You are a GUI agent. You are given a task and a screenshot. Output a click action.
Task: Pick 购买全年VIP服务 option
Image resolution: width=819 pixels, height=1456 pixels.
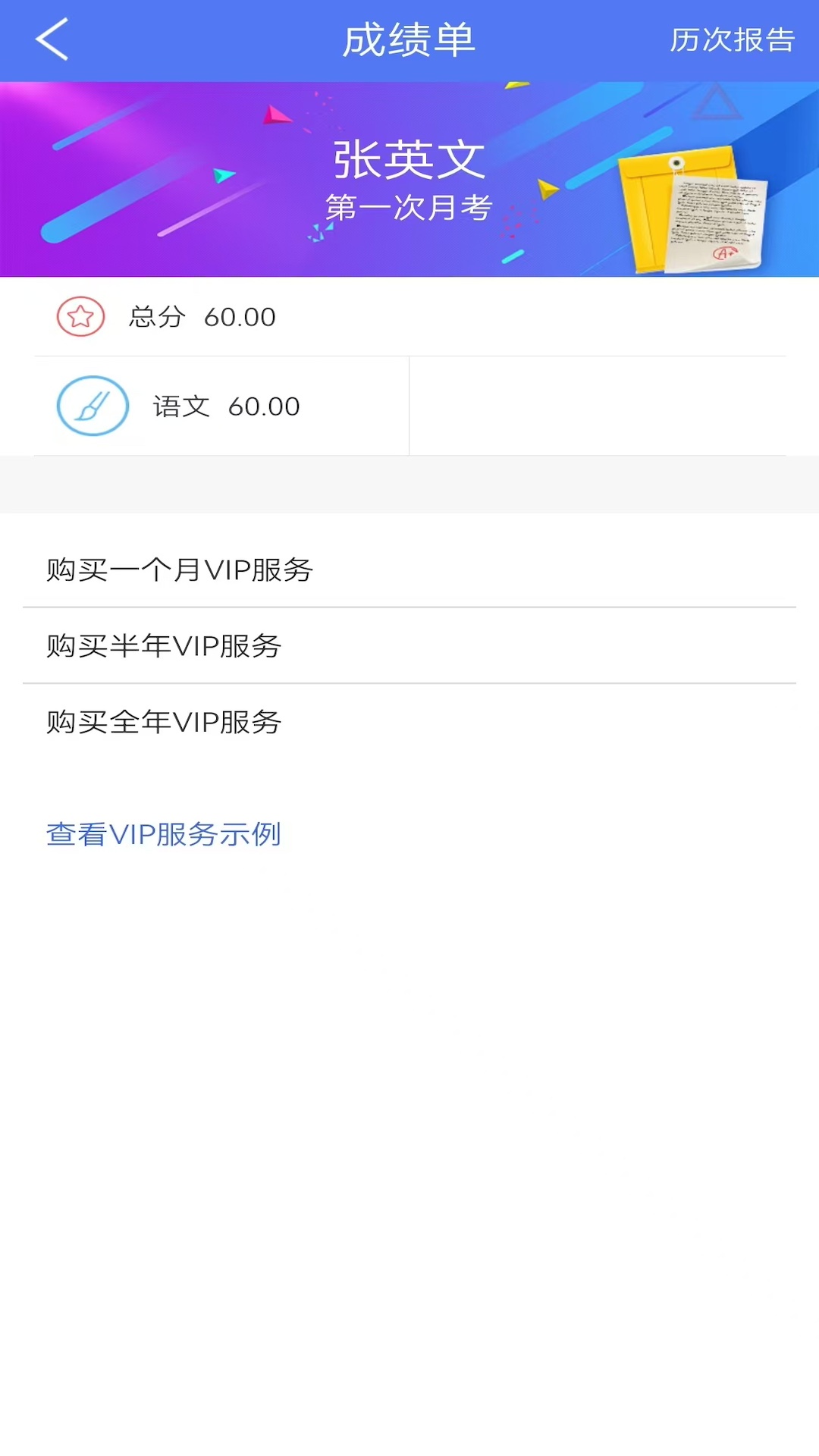164,723
